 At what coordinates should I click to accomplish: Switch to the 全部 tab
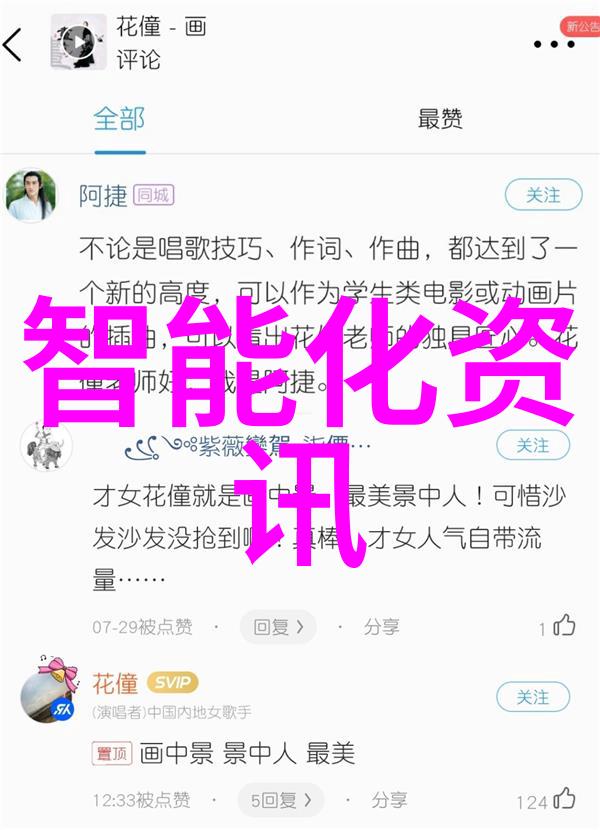[x=119, y=120]
